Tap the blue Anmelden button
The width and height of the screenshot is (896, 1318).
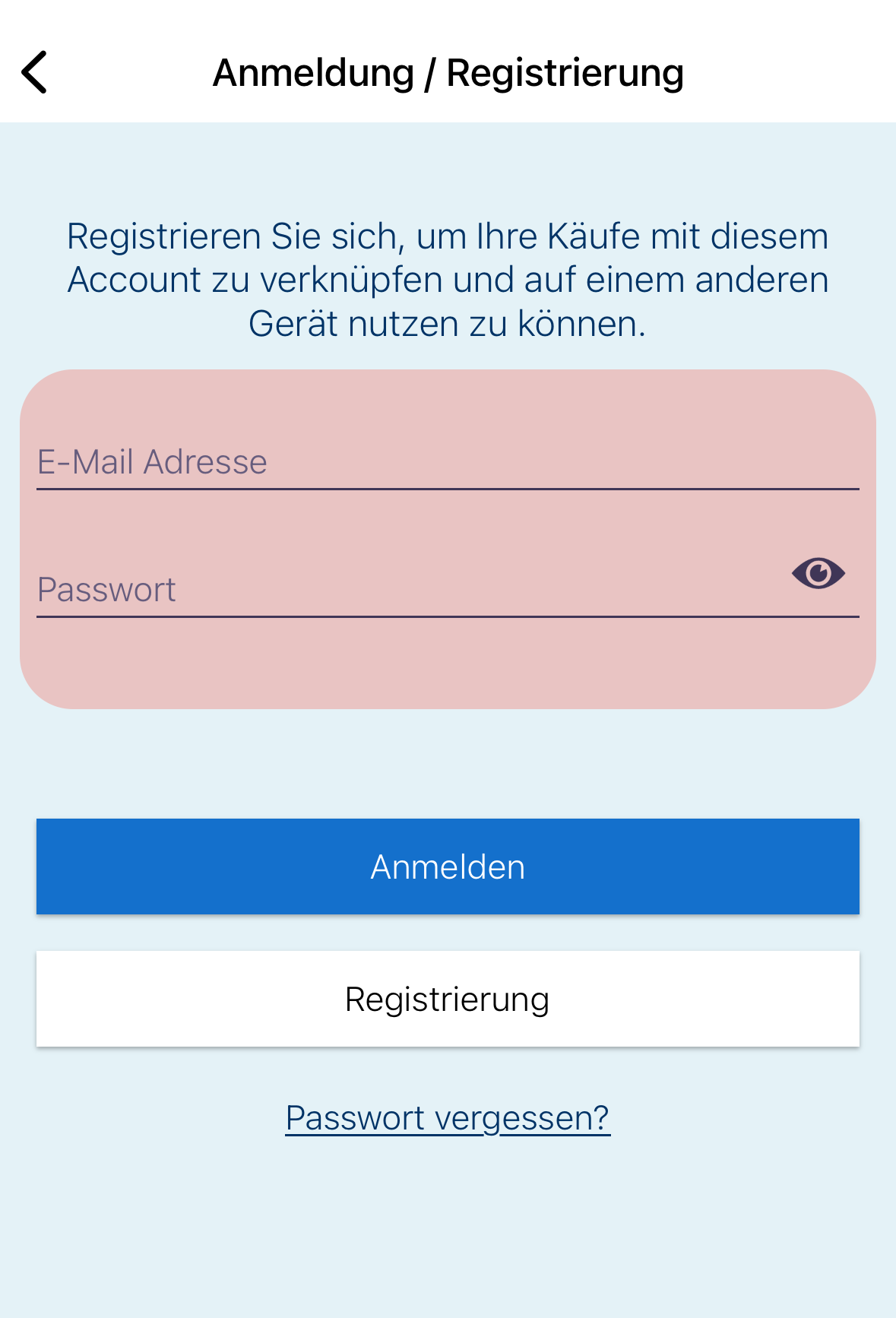tap(448, 867)
